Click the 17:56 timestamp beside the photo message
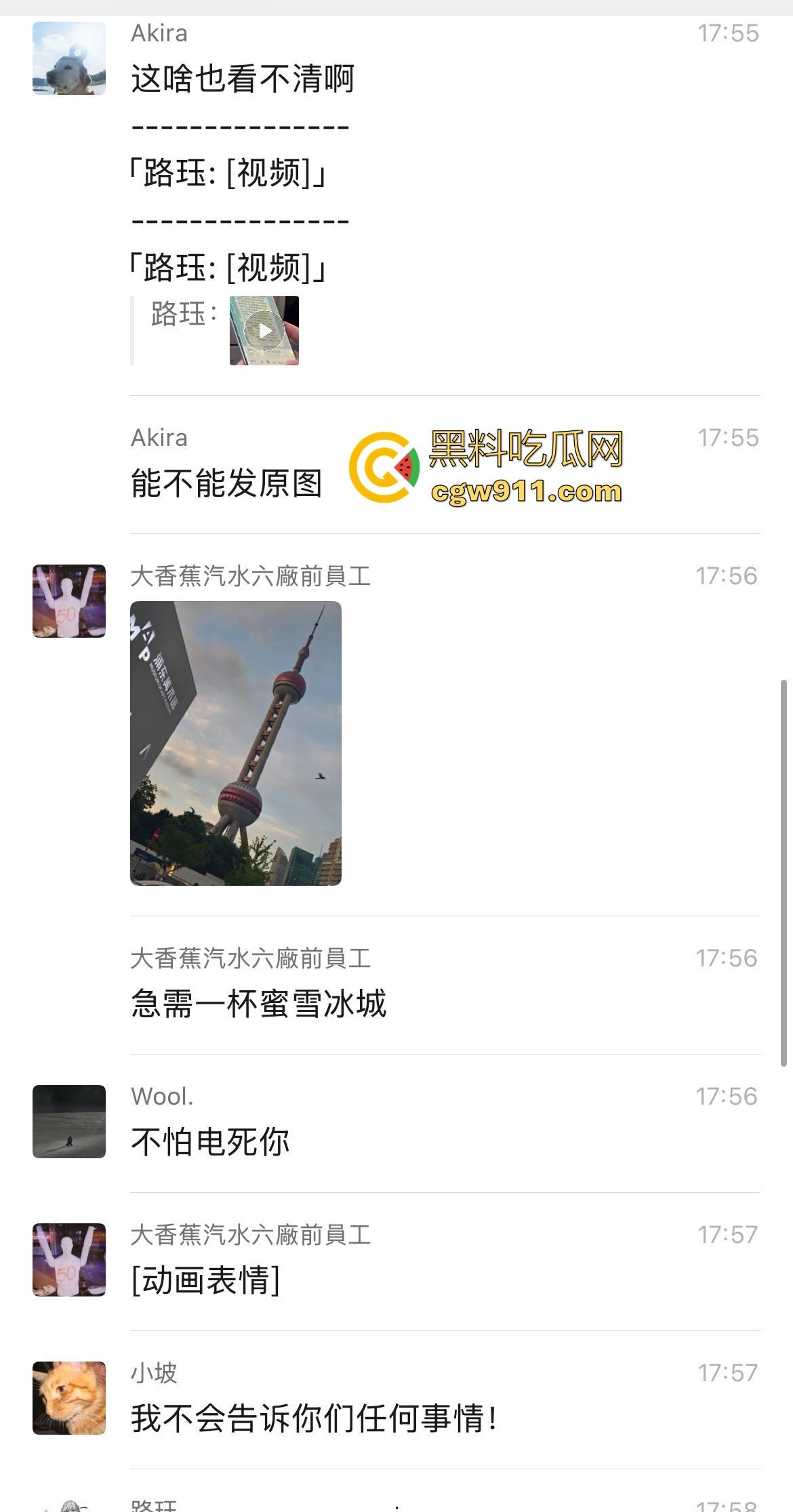Image resolution: width=793 pixels, height=1512 pixels. tap(727, 575)
